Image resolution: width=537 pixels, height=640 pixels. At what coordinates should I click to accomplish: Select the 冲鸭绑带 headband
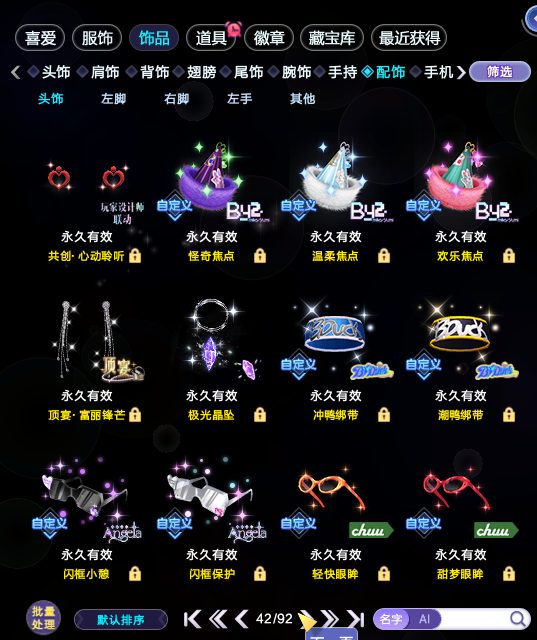point(336,360)
